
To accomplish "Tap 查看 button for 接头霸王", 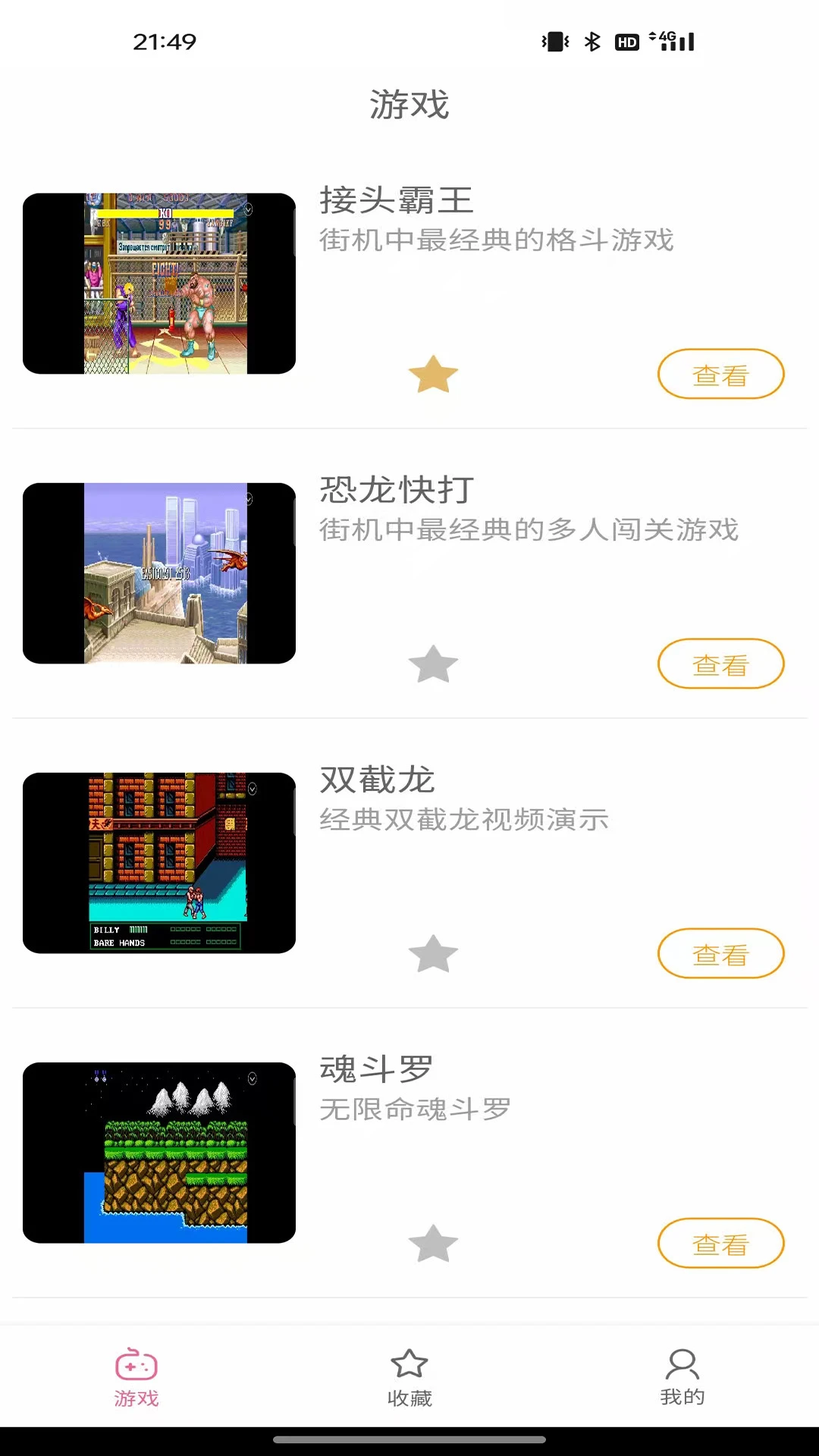I will click(720, 375).
